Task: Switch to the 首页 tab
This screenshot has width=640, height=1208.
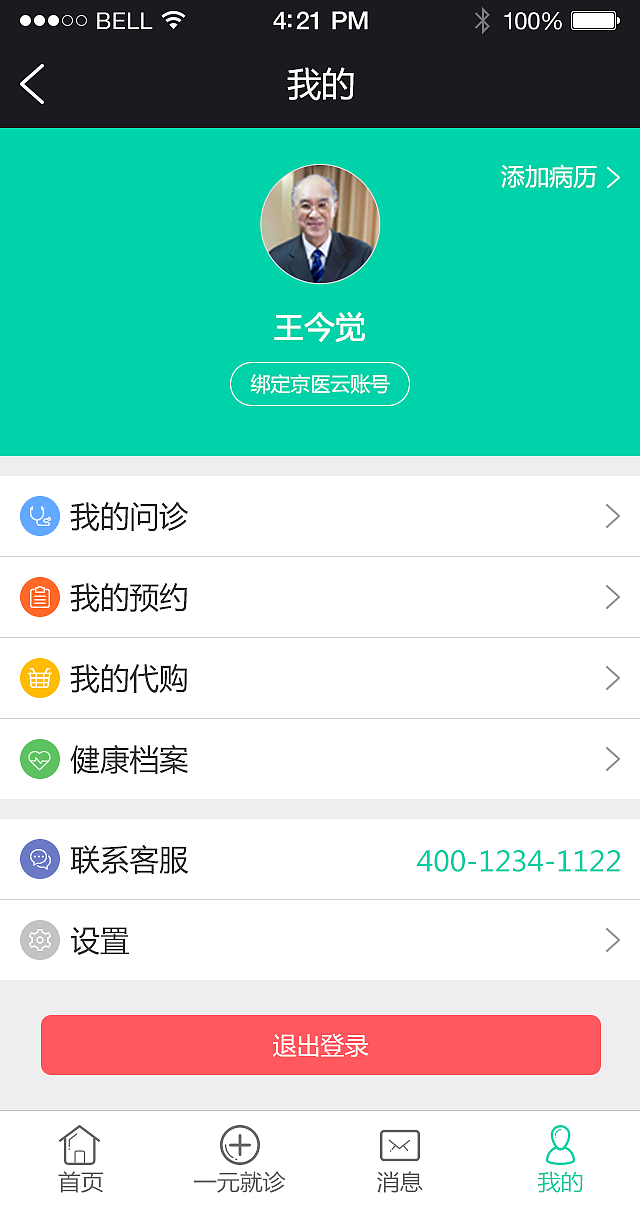Action: (80, 1160)
